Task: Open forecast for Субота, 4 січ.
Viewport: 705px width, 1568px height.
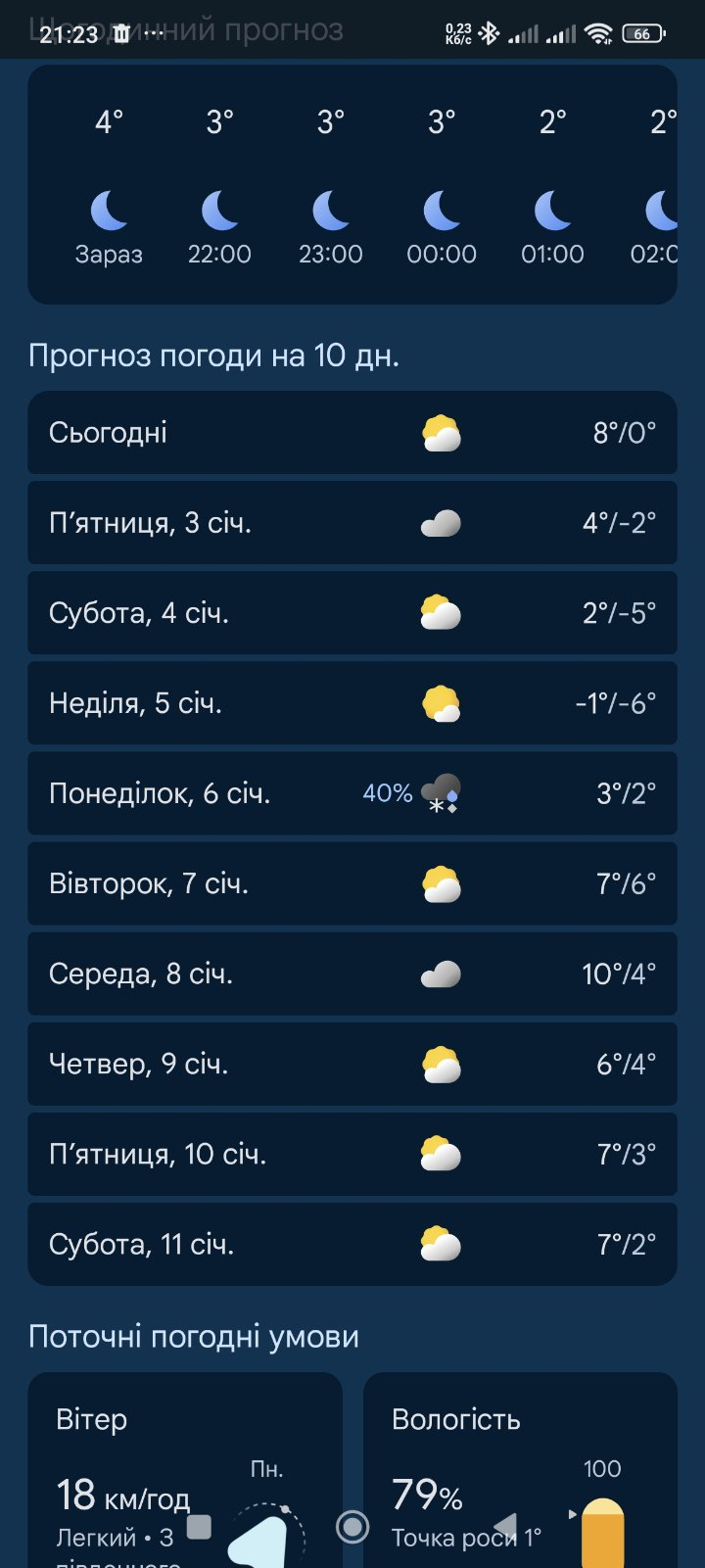Action: point(352,613)
